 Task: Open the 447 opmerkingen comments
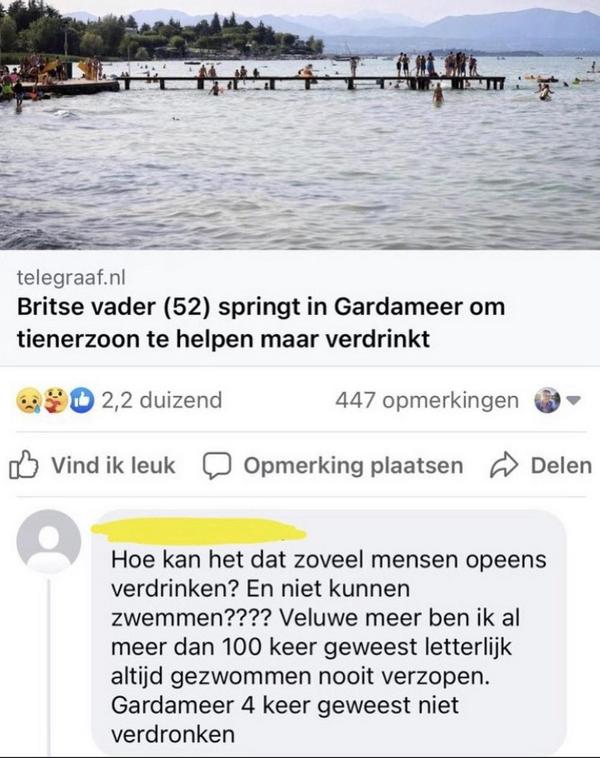tap(427, 401)
